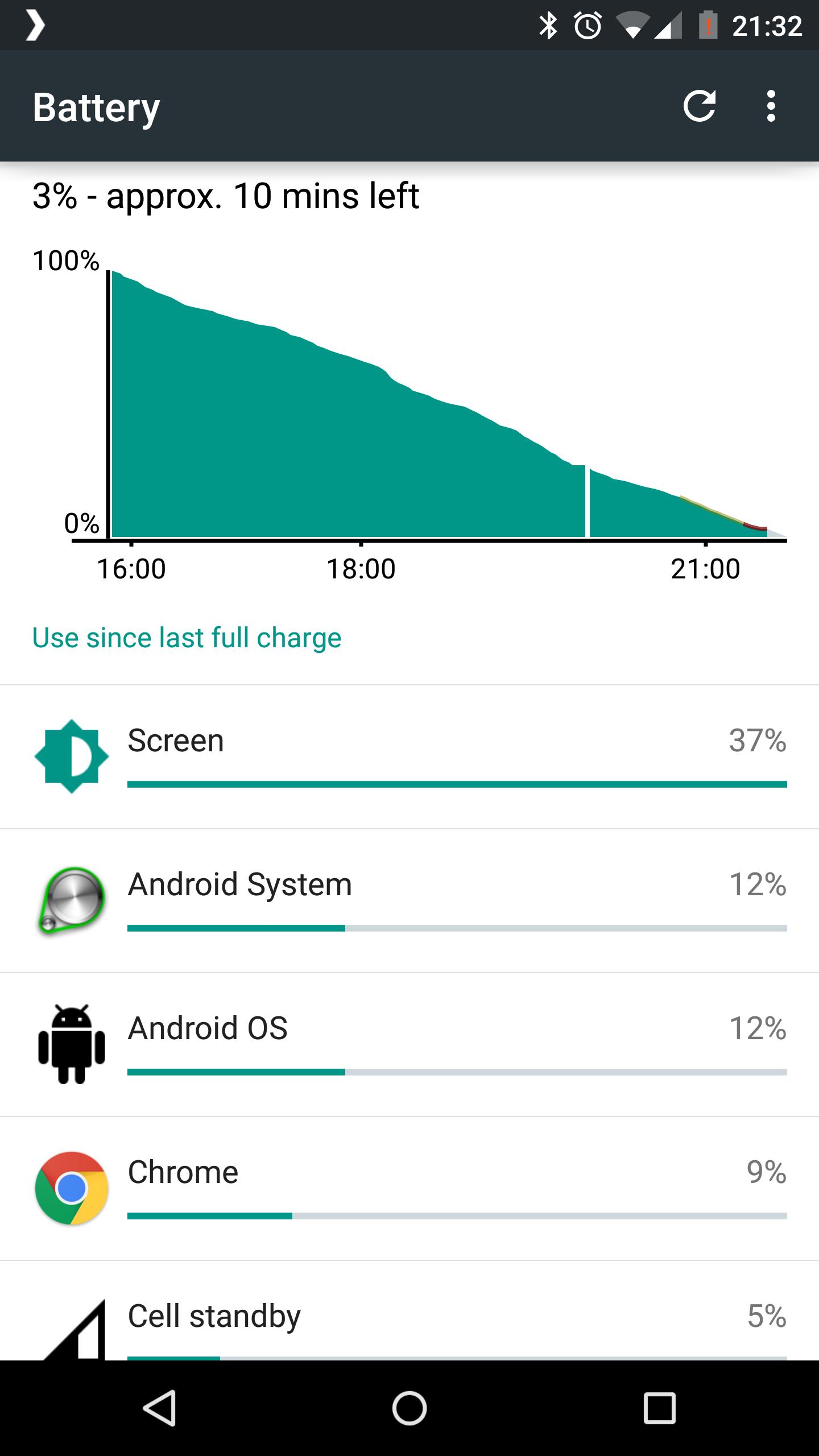The image size is (819, 1456).
Task: Refresh the battery statistics
Action: (x=699, y=106)
